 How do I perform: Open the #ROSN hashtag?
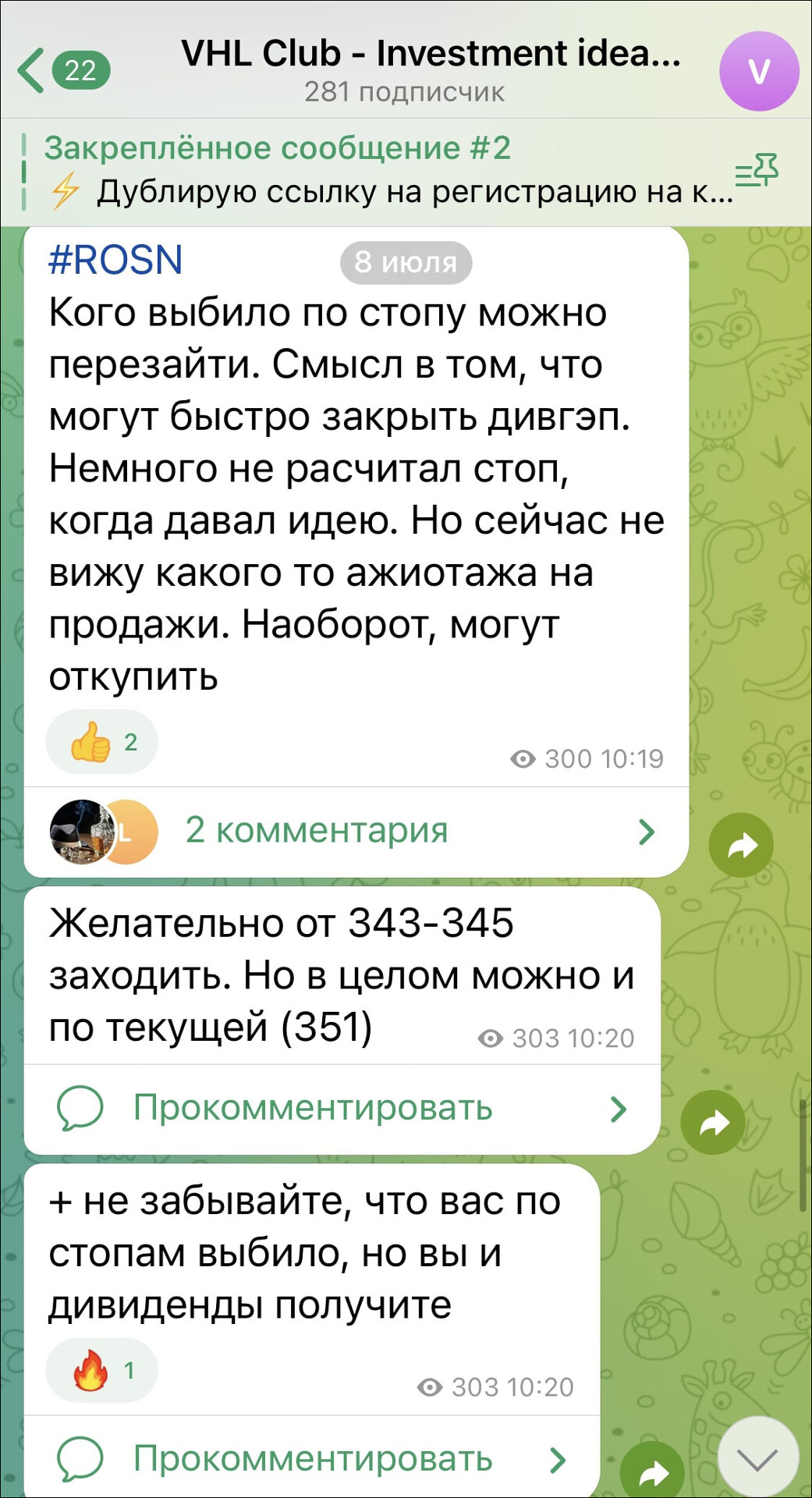point(115,260)
